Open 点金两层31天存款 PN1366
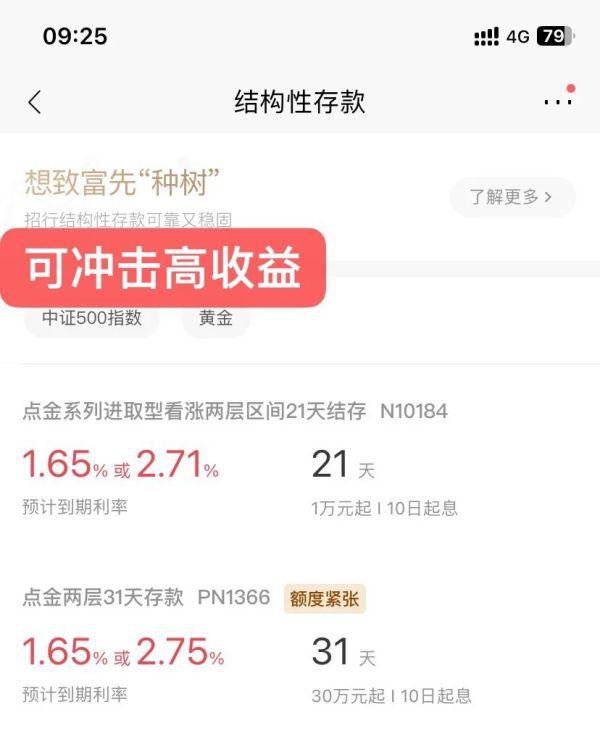This screenshot has width=600, height=731. click(146, 598)
